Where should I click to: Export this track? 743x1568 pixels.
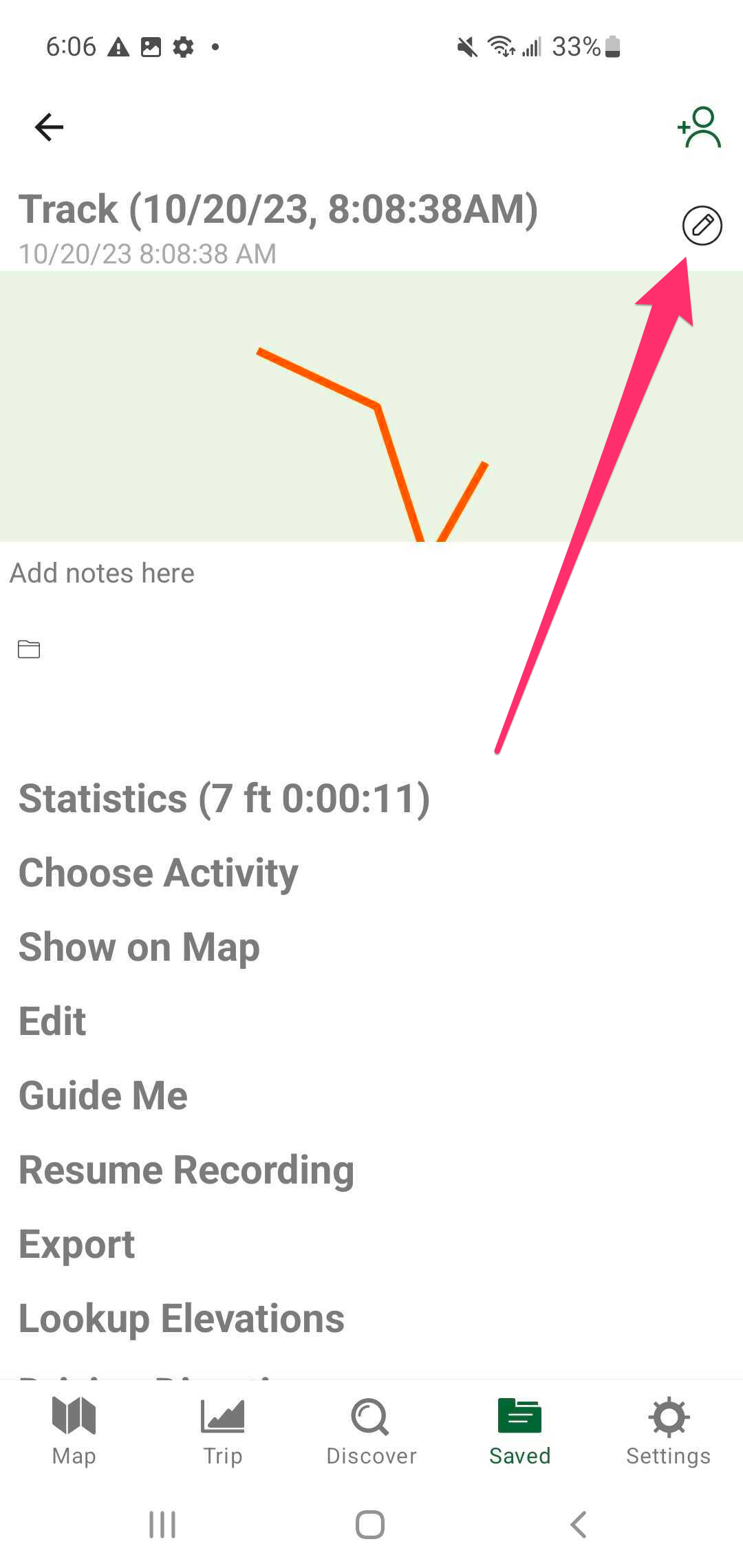[x=77, y=1244]
